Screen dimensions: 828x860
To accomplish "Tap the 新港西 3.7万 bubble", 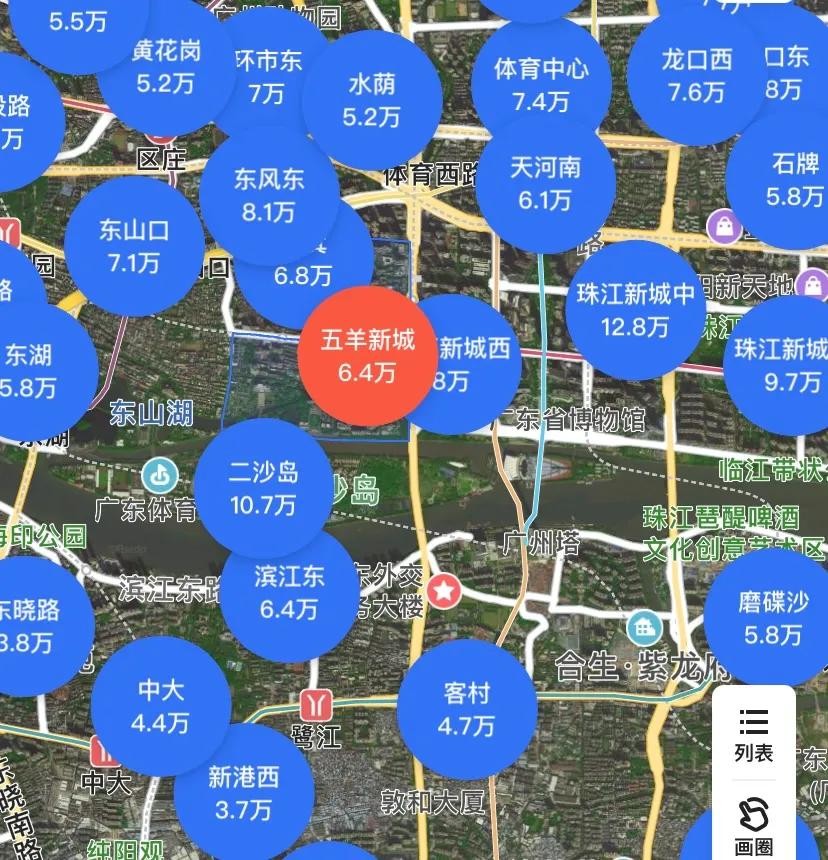I will coord(243,792).
